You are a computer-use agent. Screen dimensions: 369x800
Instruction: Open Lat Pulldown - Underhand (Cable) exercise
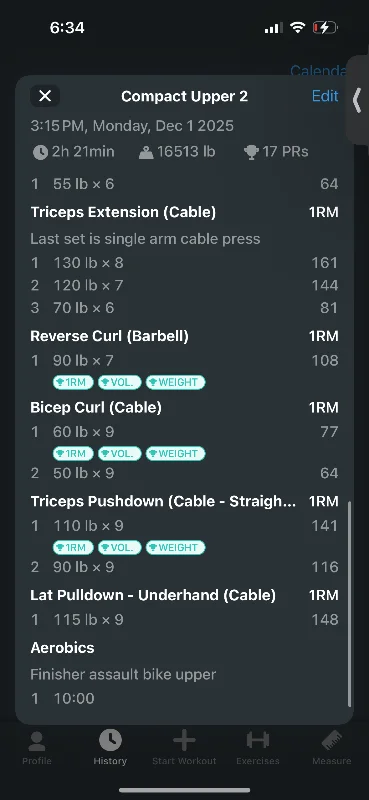(153, 595)
